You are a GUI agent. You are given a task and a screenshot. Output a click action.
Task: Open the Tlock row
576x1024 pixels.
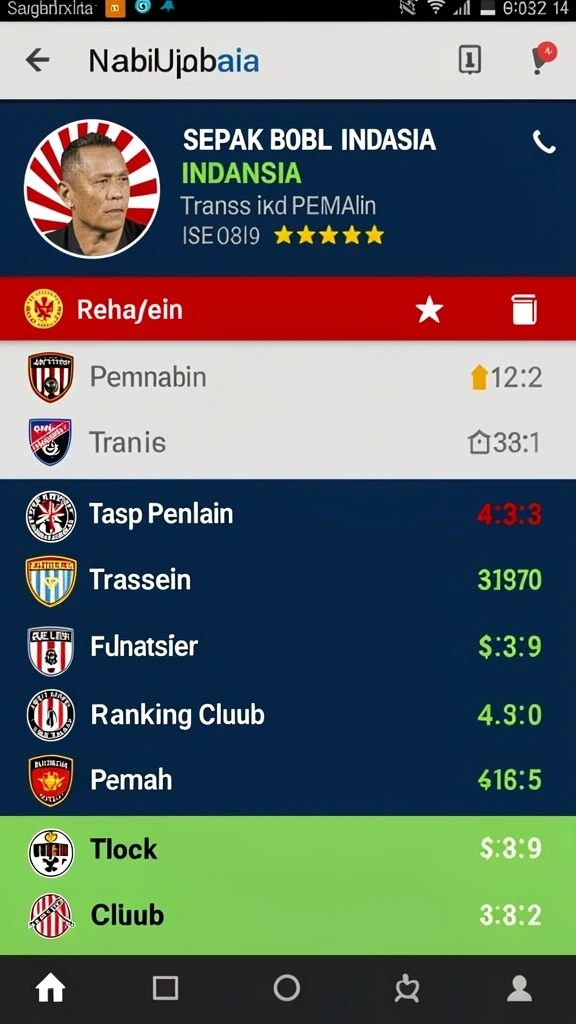click(x=288, y=850)
